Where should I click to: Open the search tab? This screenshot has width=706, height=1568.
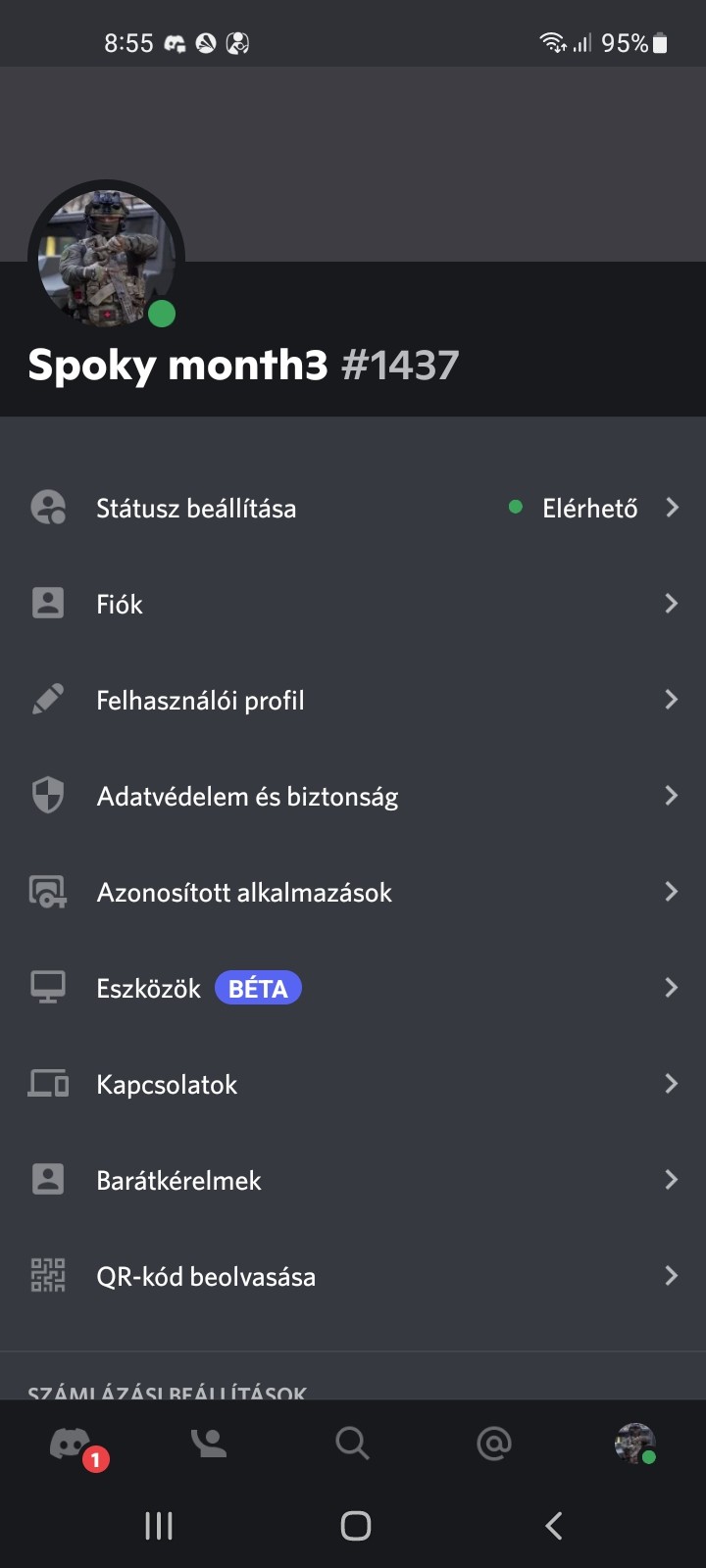pyautogui.click(x=352, y=1444)
